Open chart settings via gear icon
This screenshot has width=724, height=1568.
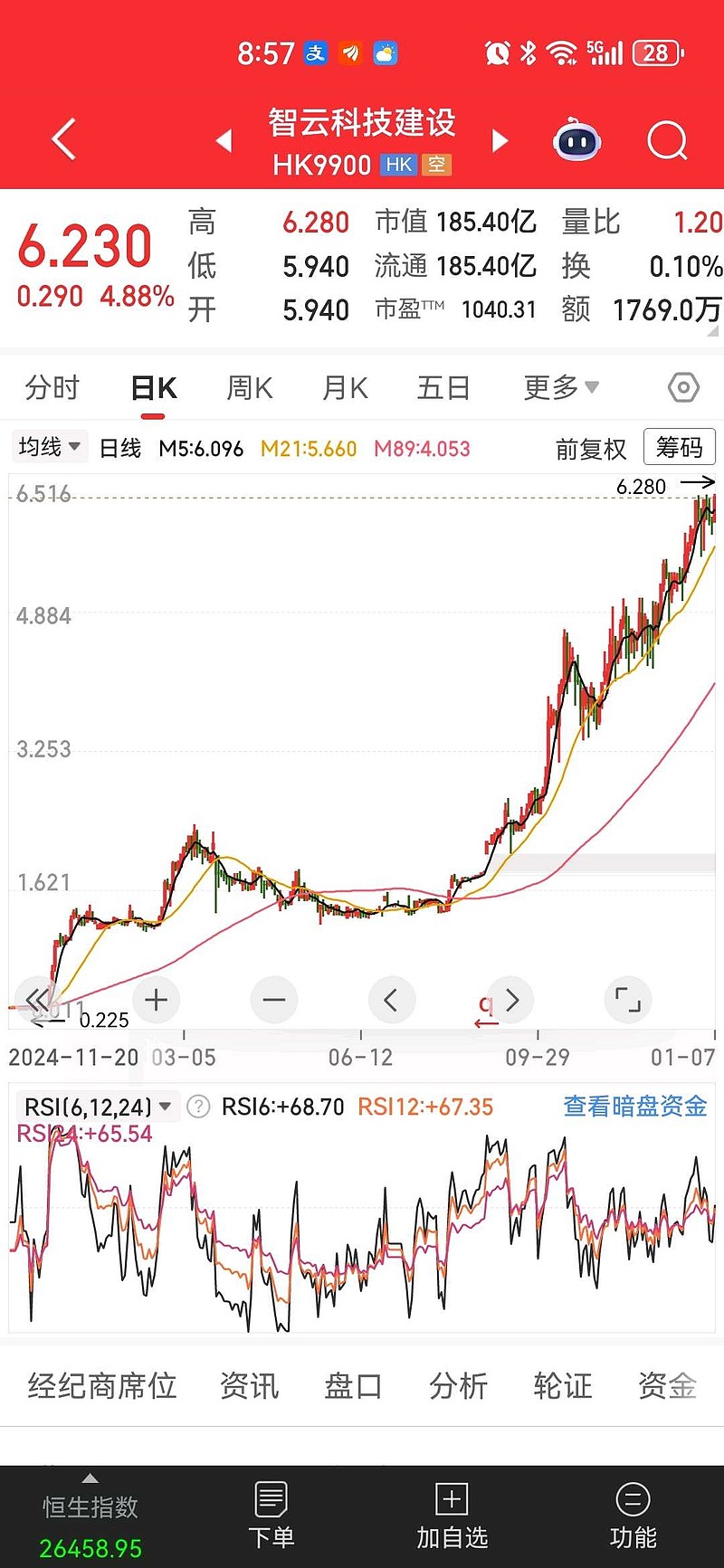coord(682,386)
